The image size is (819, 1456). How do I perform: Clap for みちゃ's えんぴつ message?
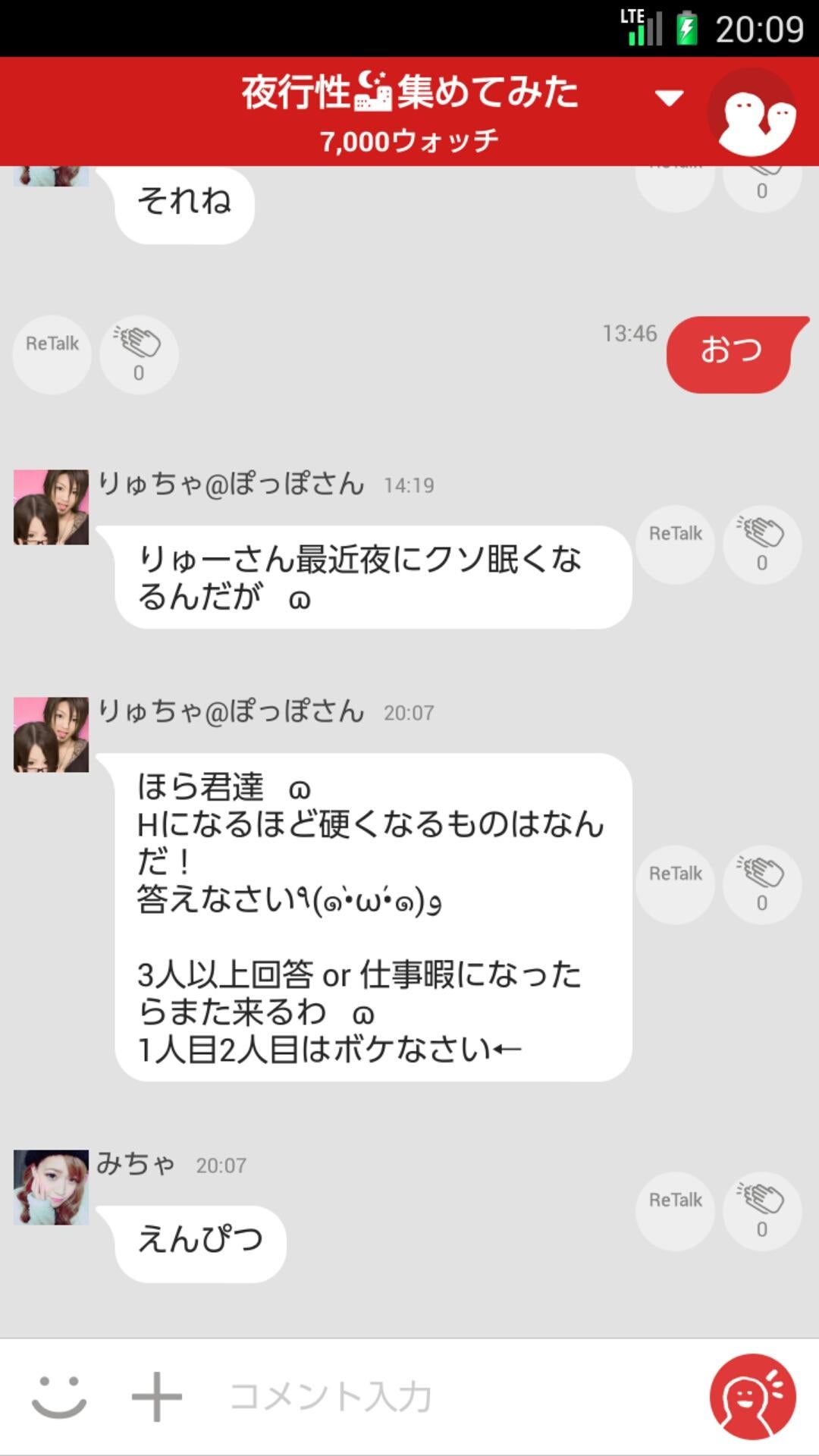(x=761, y=1211)
